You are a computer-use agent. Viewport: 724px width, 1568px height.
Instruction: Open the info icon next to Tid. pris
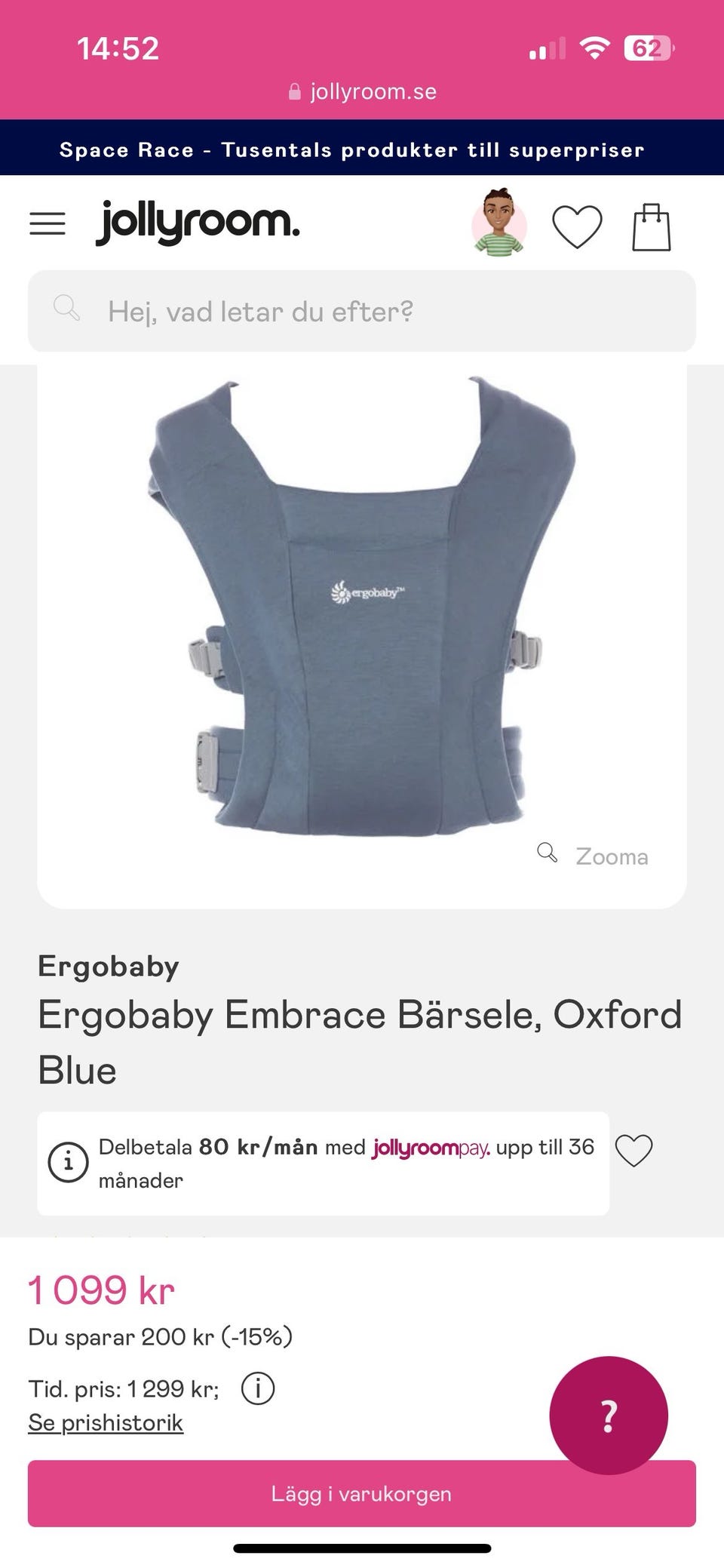point(258,1388)
